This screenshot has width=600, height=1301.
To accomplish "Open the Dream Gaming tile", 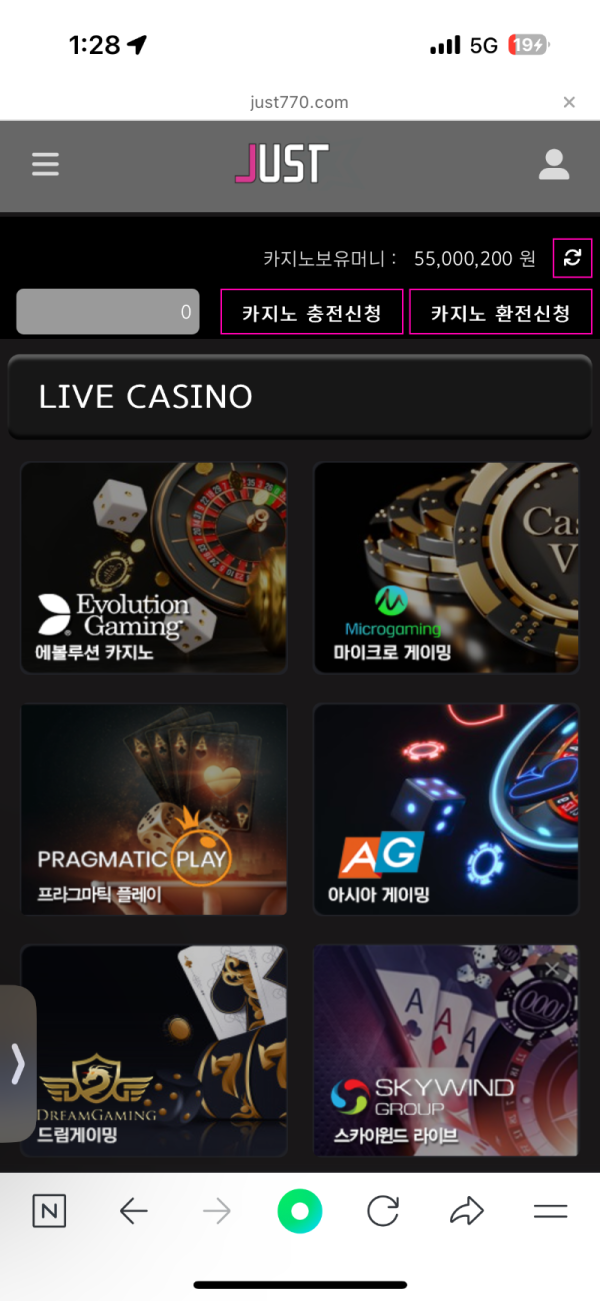I will pos(154,1050).
